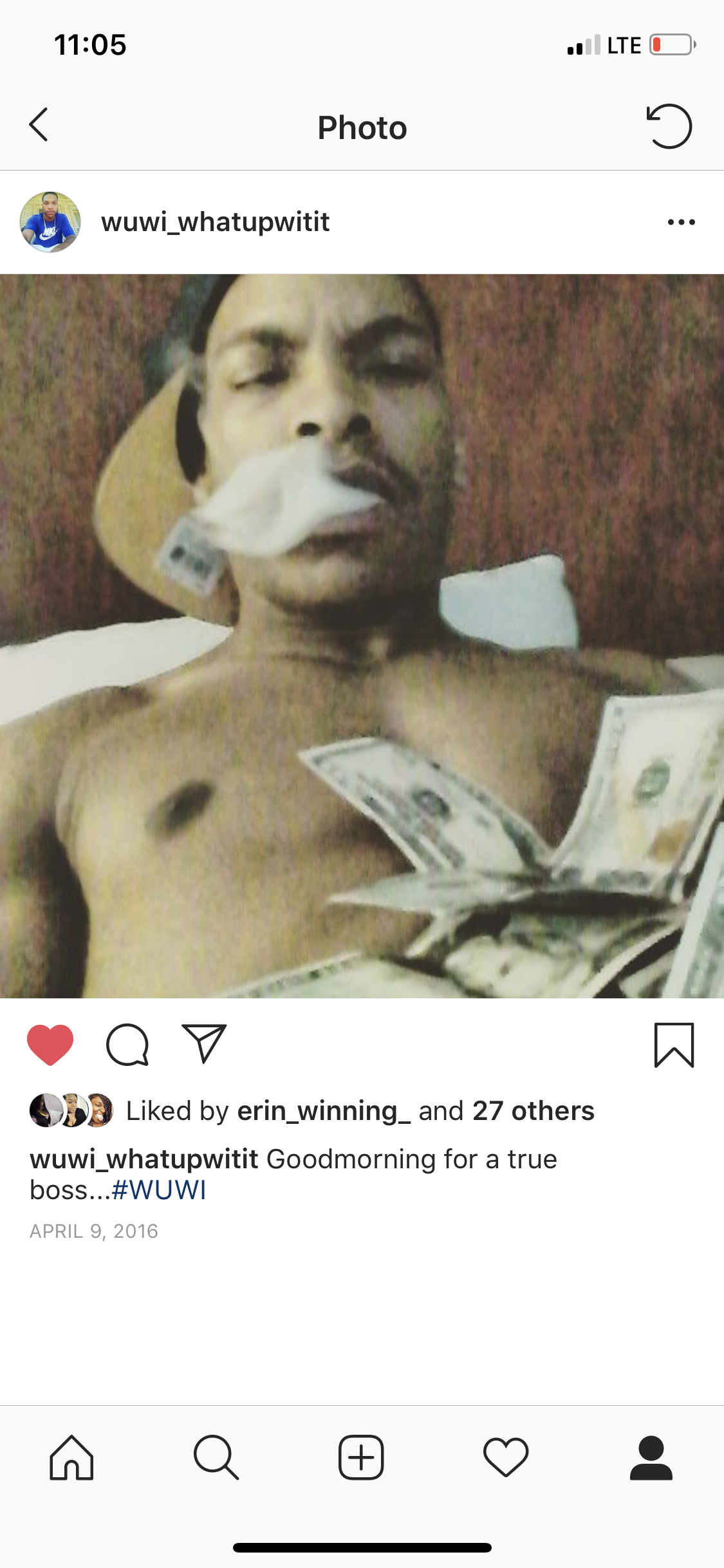Open the Activity heart tab
The width and height of the screenshot is (724, 1568).
tap(506, 1458)
